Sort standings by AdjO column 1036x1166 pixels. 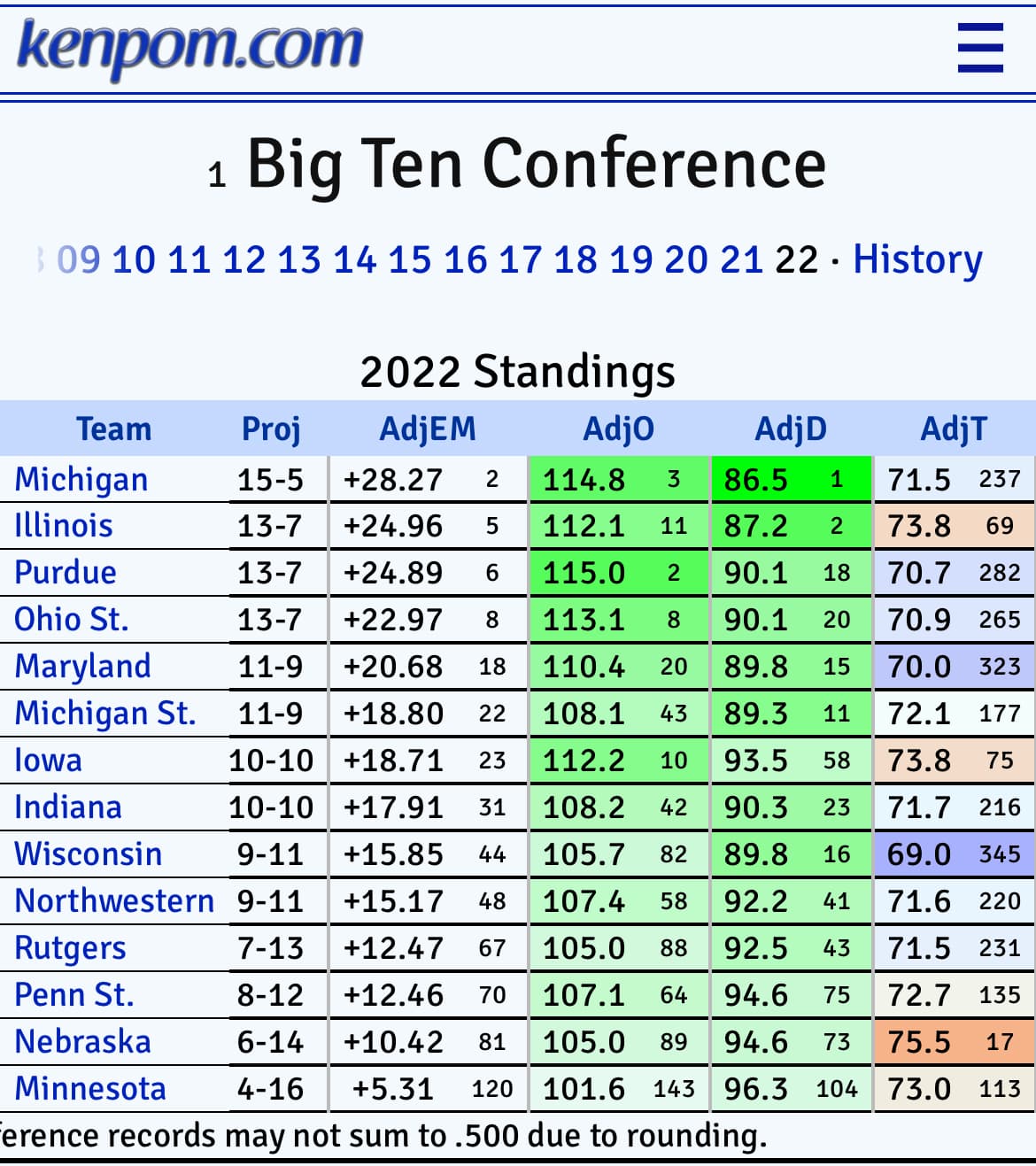(x=618, y=429)
